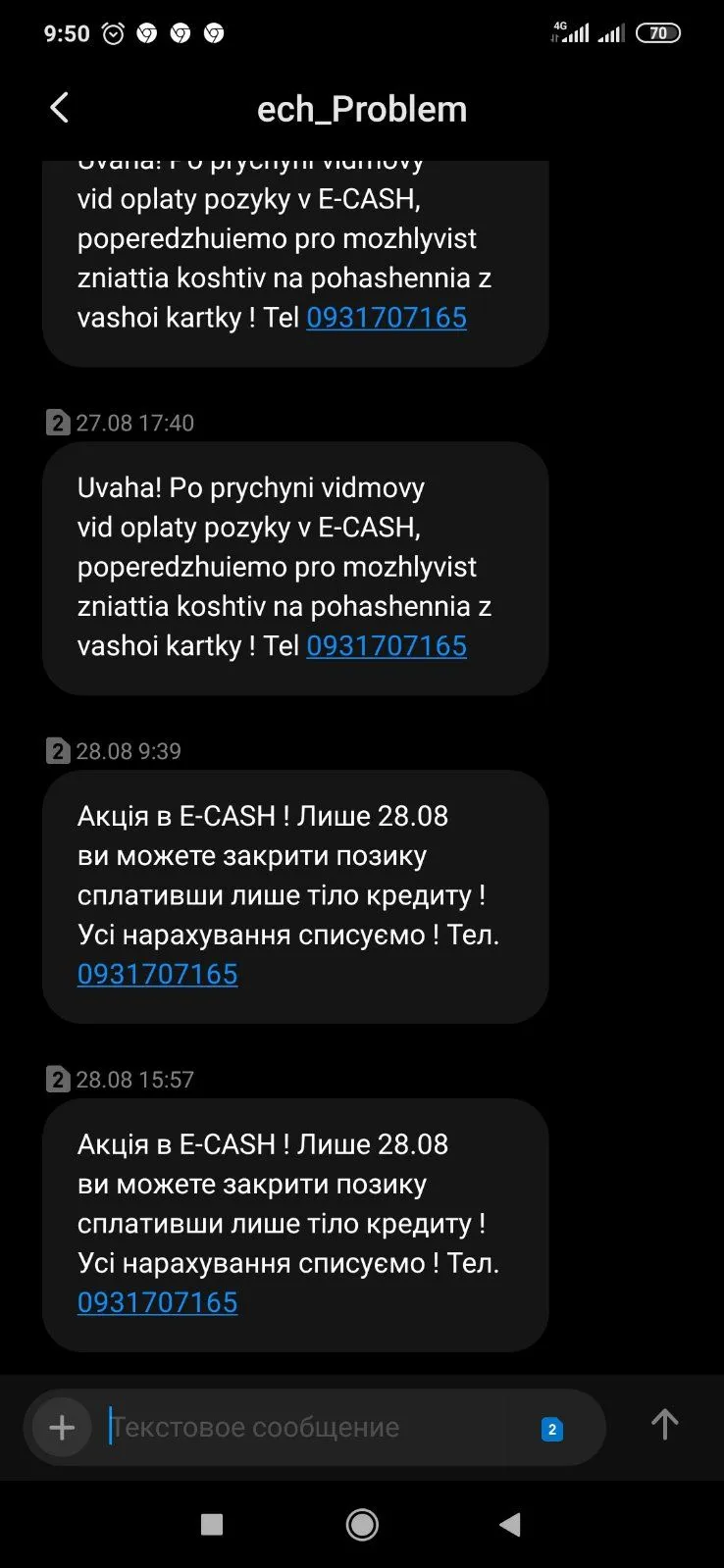Screen dimensions: 724x1568
Task: Open the phone link in the 28.08 15:57 message
Action: click(158, 1303)
